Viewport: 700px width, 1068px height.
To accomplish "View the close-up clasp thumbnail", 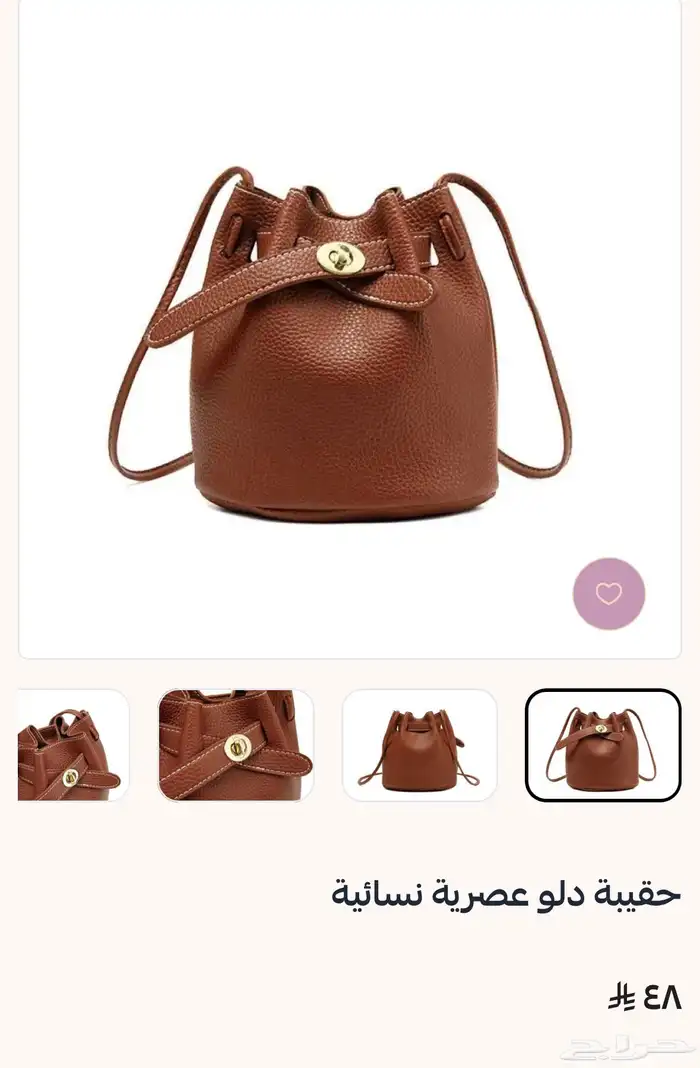I will coord(236,745).
